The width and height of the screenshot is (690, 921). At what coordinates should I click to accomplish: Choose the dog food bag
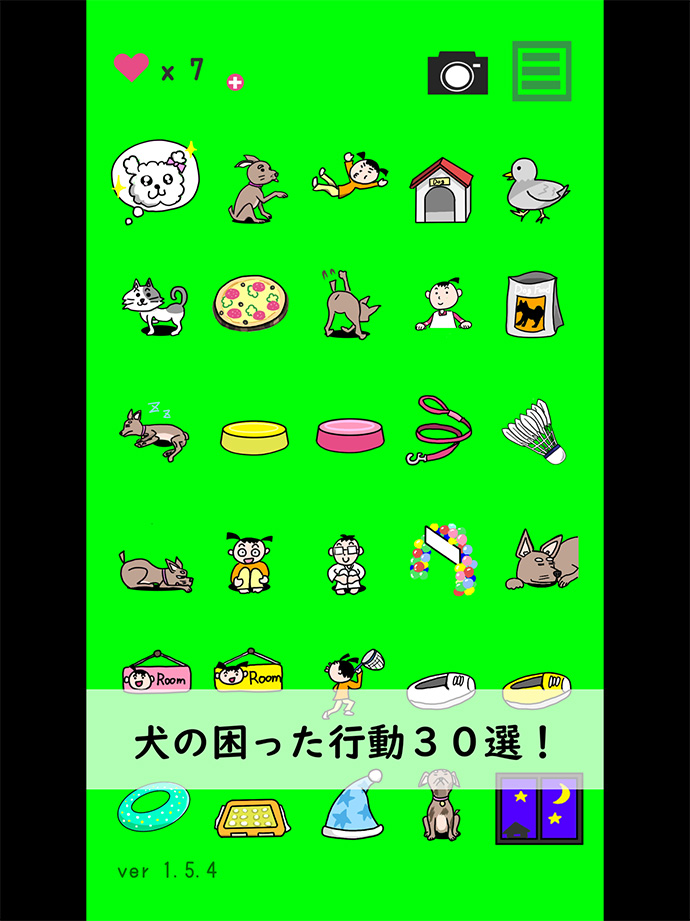point(534,303)
